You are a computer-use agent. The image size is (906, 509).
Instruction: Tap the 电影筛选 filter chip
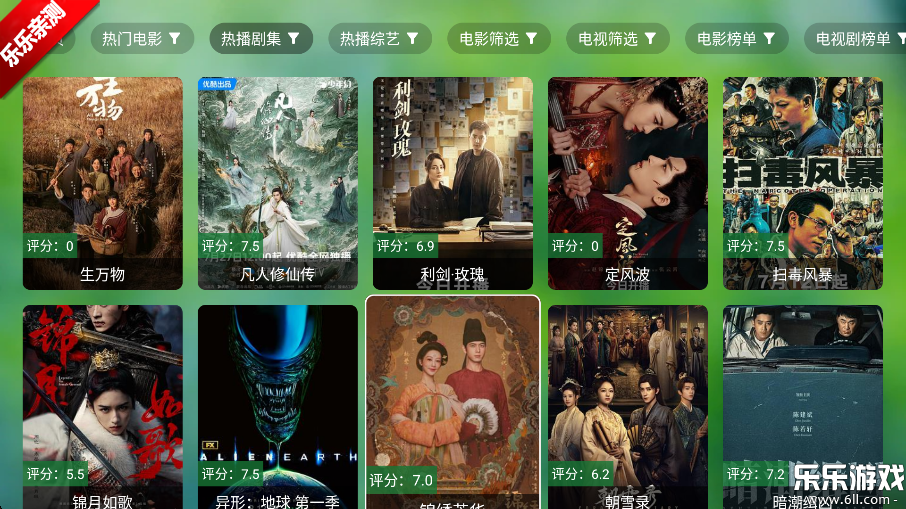pyautogui.click(x=499, y=39)
